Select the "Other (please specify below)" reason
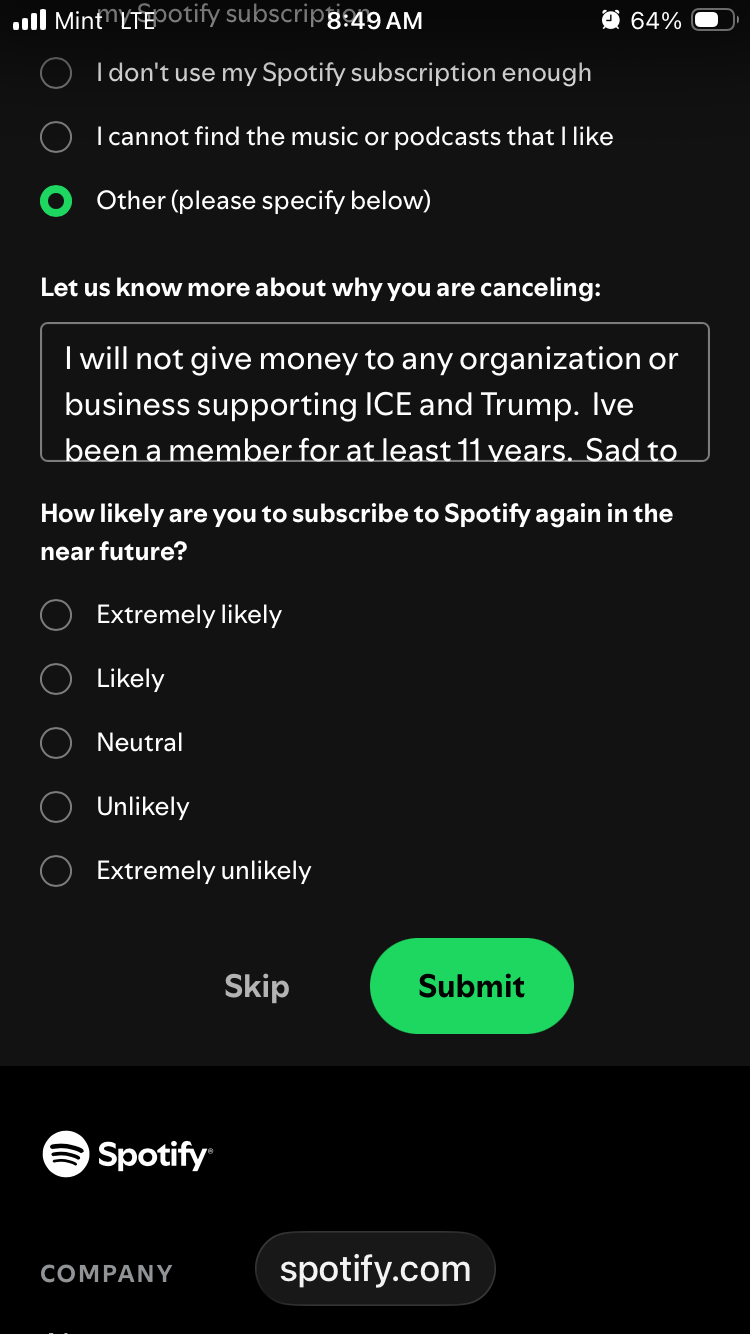This screenshot has width=750, height=1334. pos(56,201)
